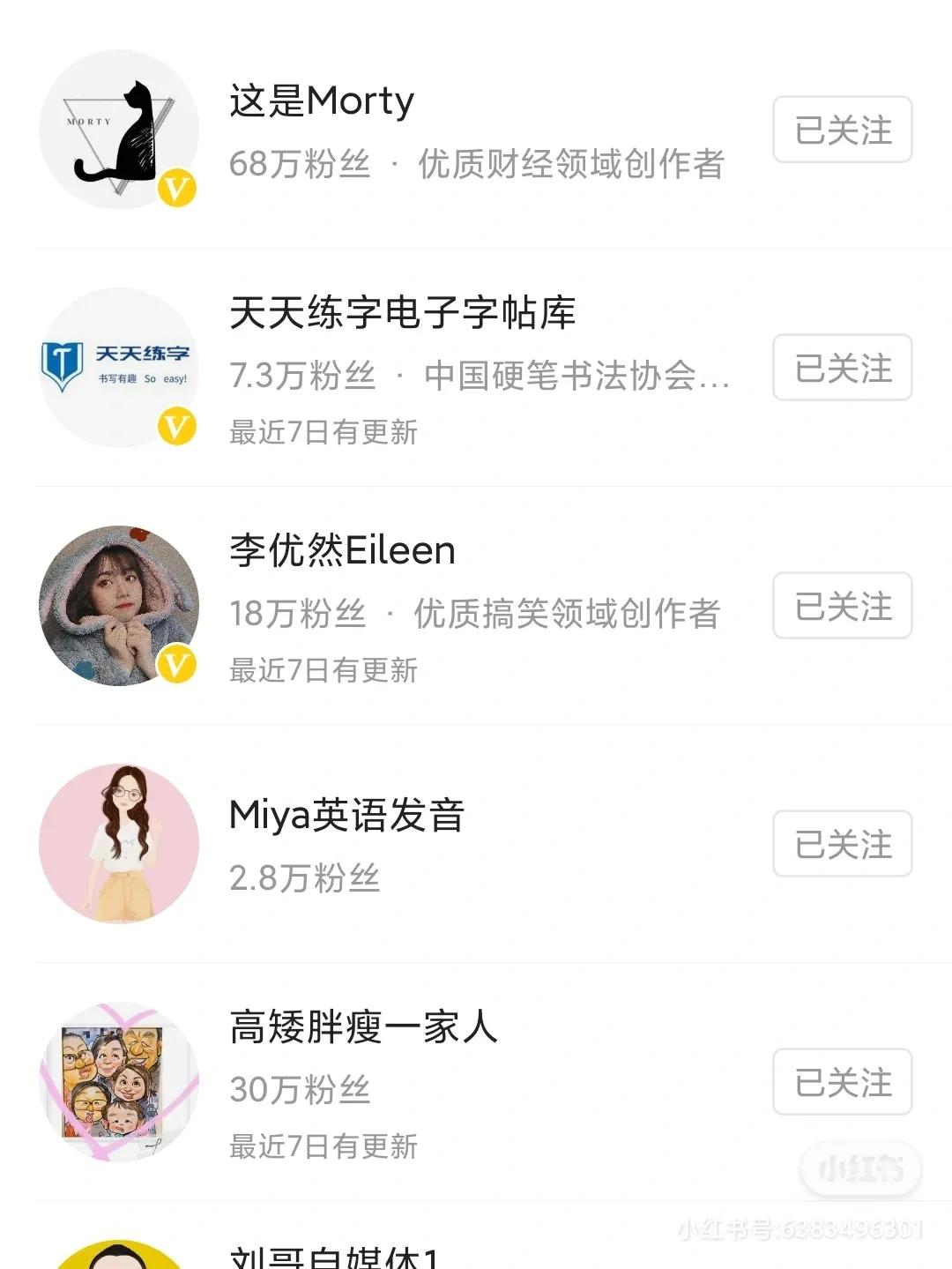This screenshot has width=952, height=1269.
Task: Tap 已关注 next to 天天练字电子字帖库
Action: (x=841, y=370)
